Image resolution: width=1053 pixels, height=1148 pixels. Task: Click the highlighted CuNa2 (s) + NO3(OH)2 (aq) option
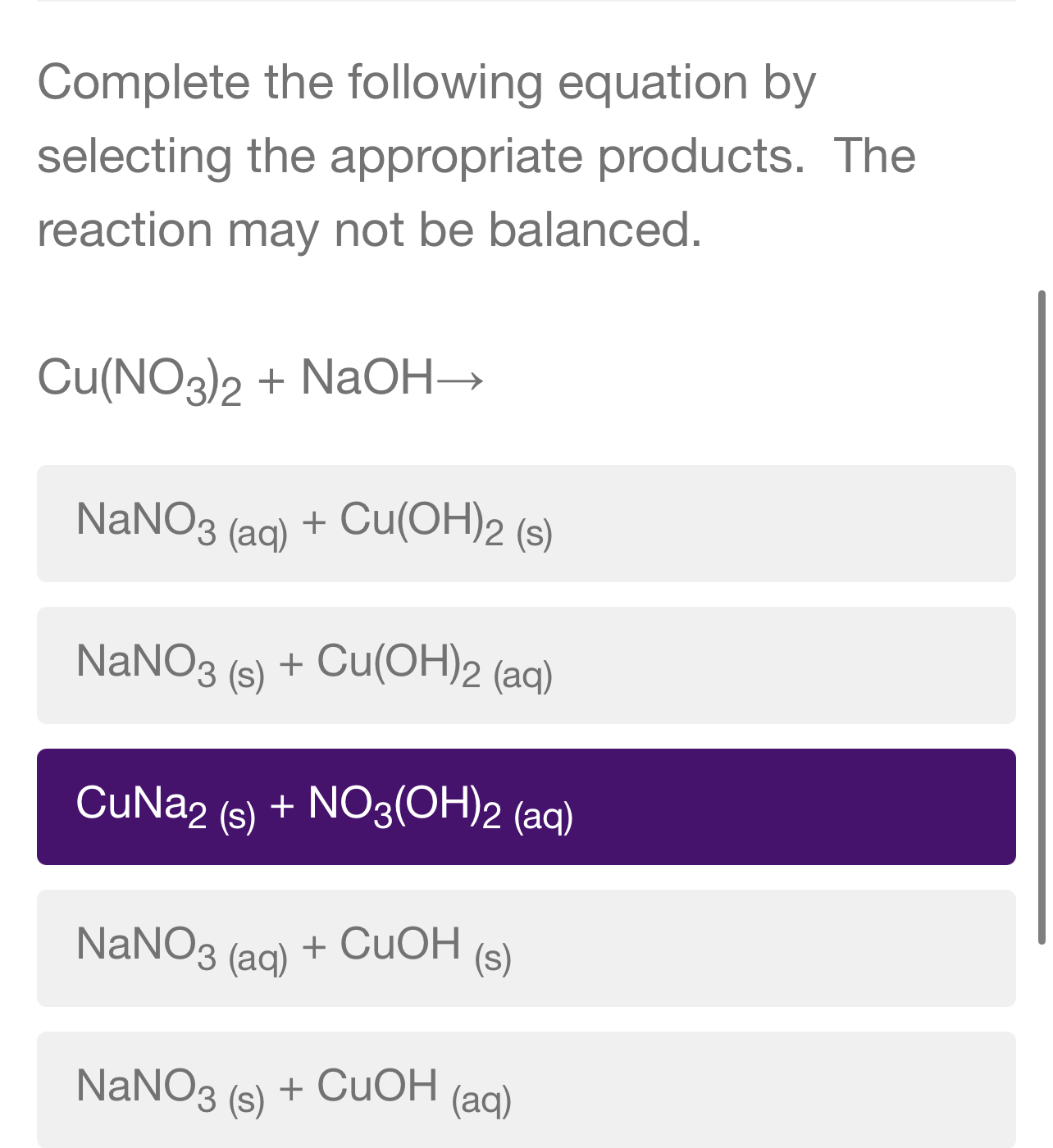pyautogui.click(x=525, y=807)
